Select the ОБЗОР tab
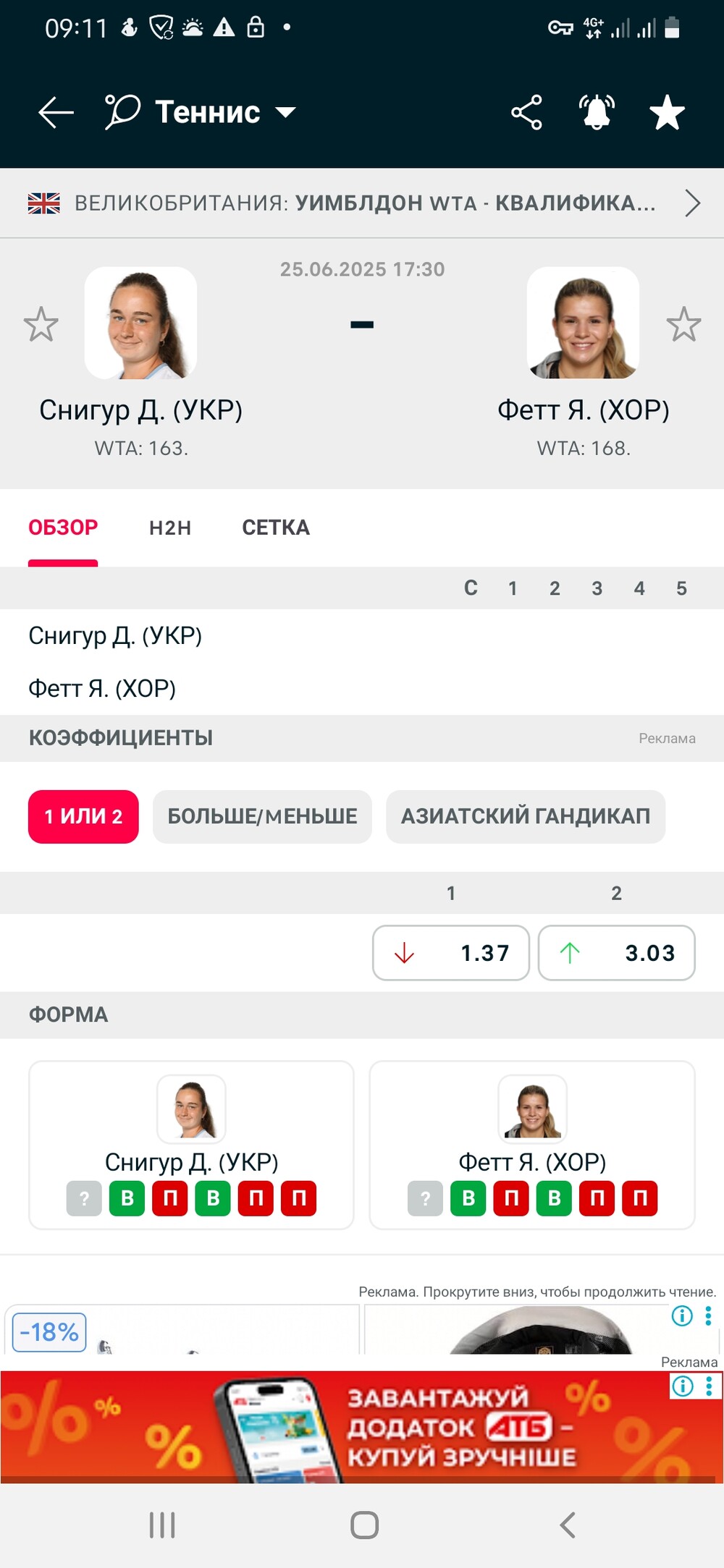 [63, 528]
